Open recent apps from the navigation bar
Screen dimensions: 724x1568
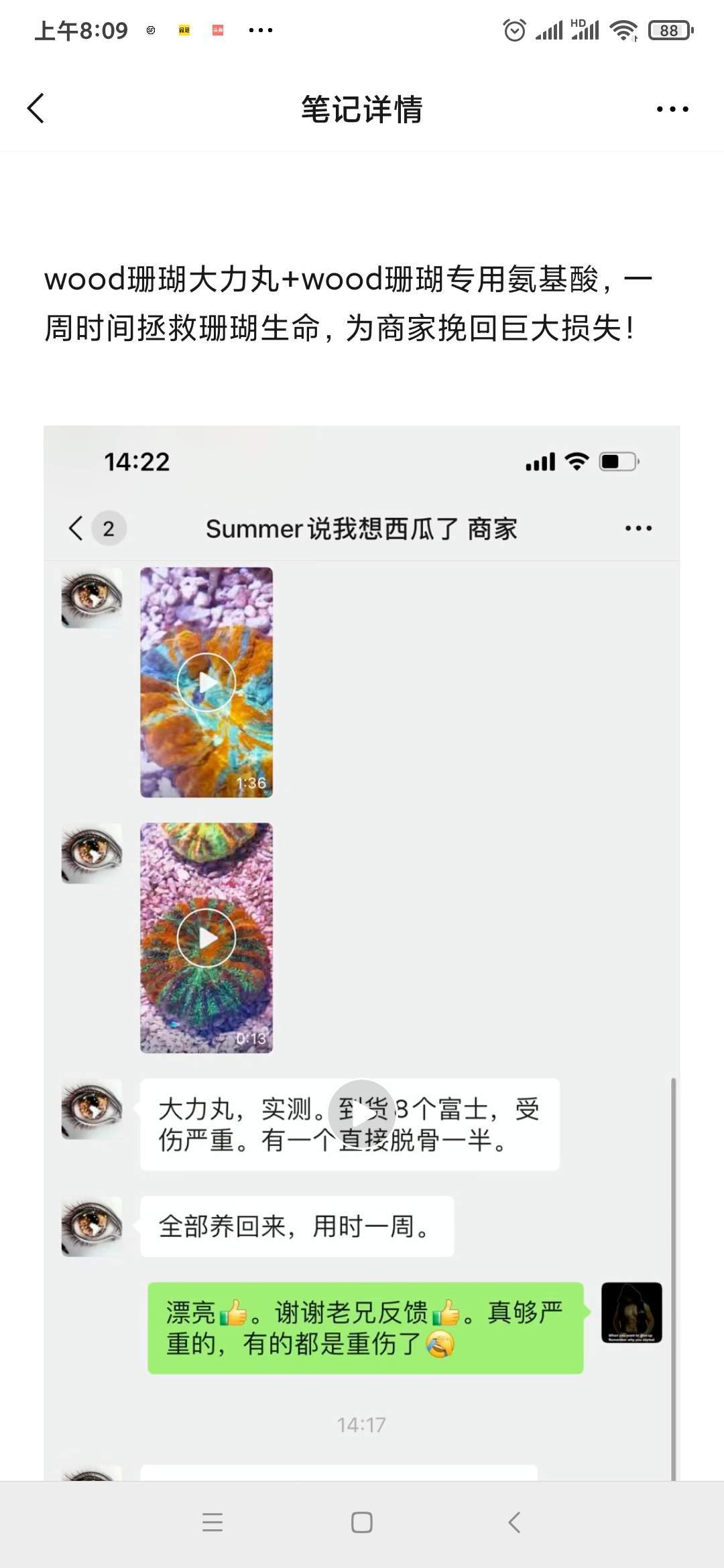[x=213, y=1522]
